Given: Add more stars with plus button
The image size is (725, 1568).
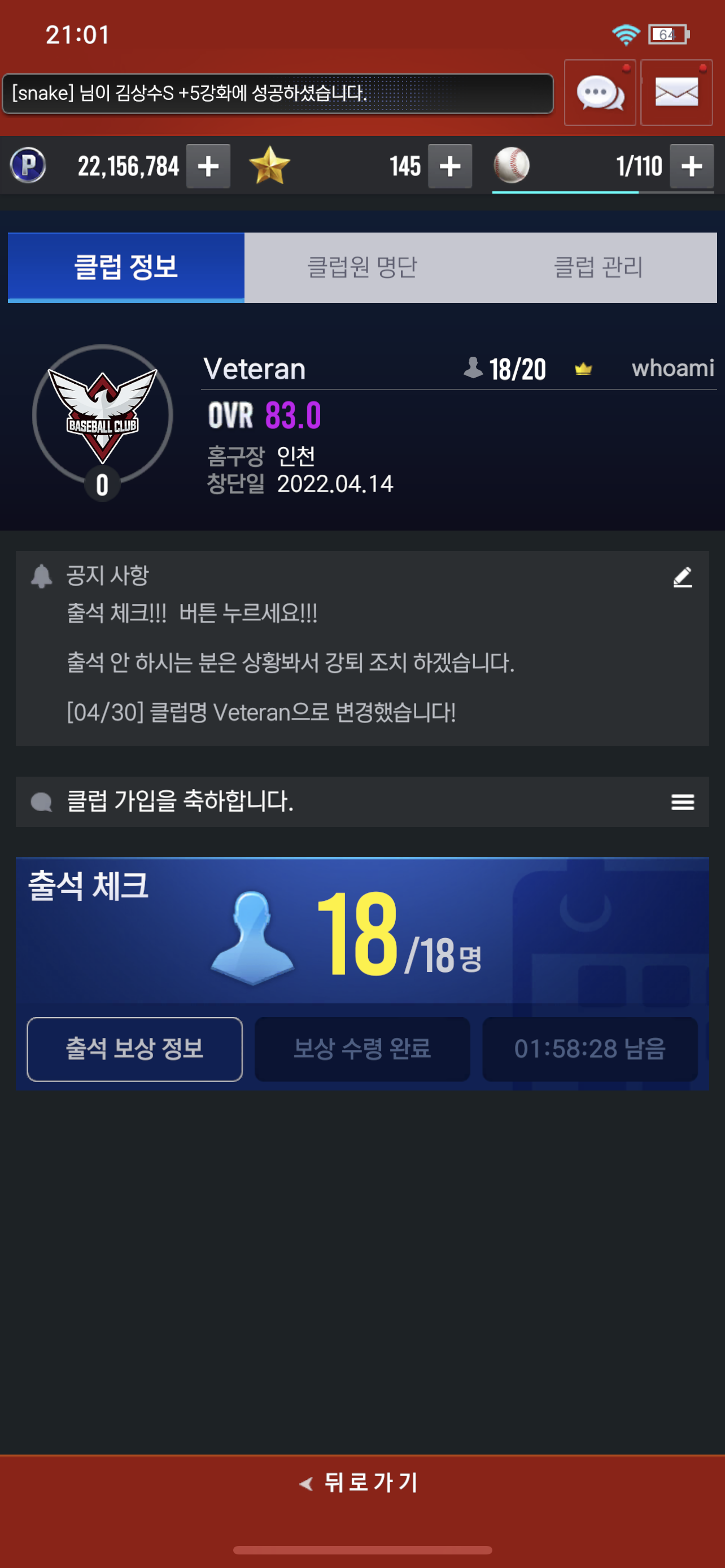Looking at the screenshot, I should [x=450, y=166].
